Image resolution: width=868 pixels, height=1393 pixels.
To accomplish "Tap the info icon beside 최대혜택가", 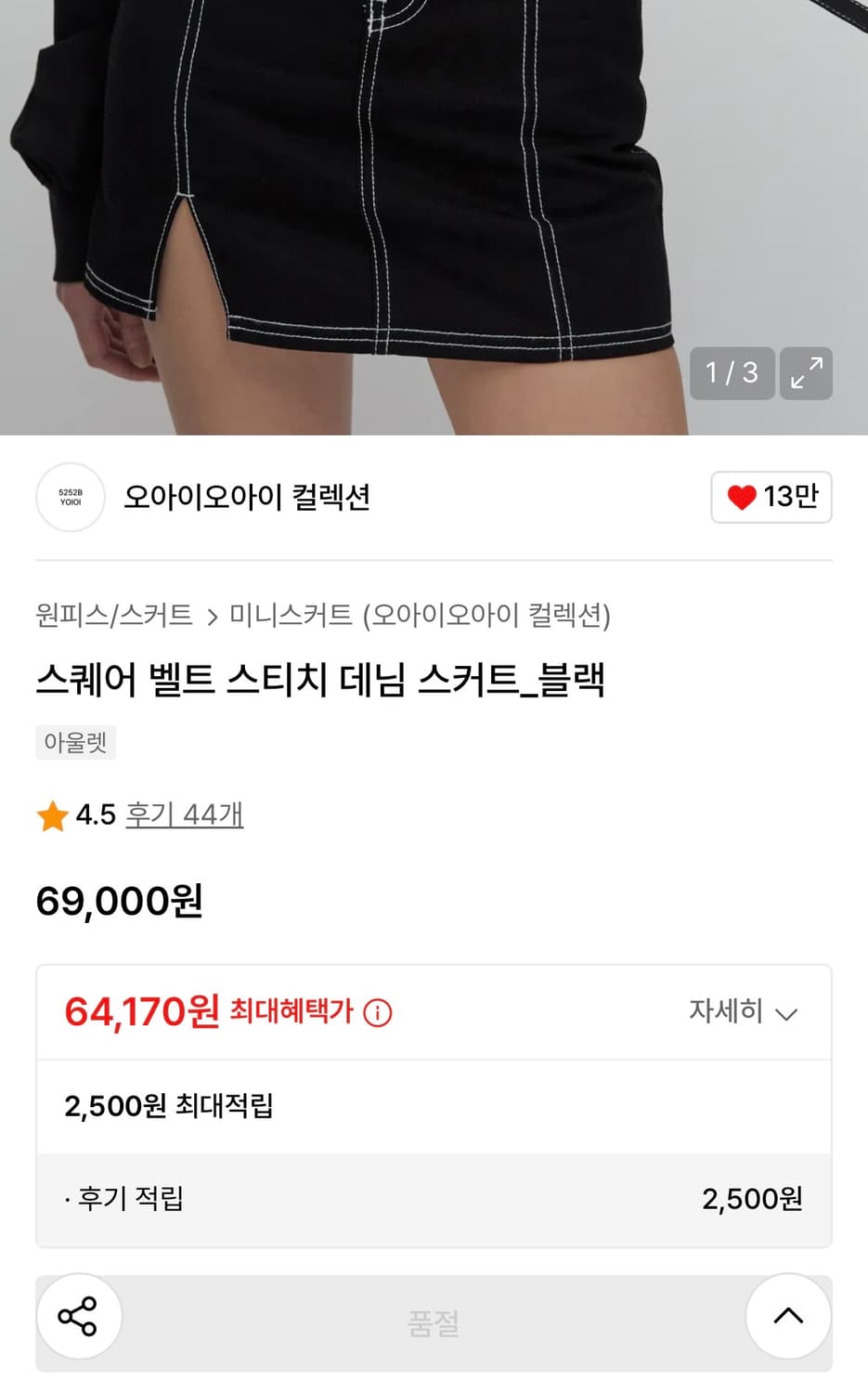I will pyautogui.click(x=376, y=1012).
